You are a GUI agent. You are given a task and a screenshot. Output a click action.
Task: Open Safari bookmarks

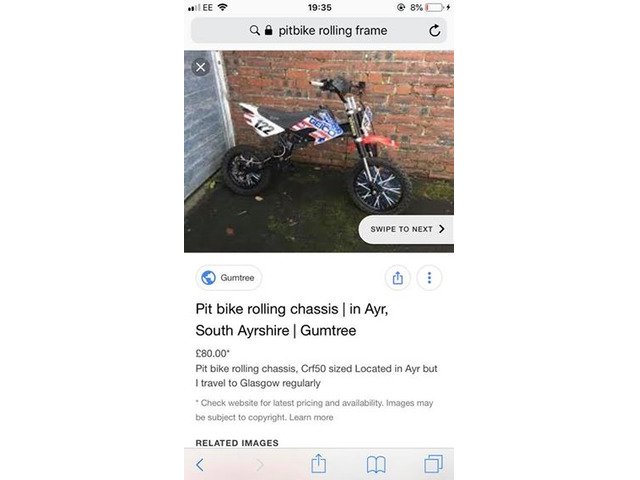(376, 464)
